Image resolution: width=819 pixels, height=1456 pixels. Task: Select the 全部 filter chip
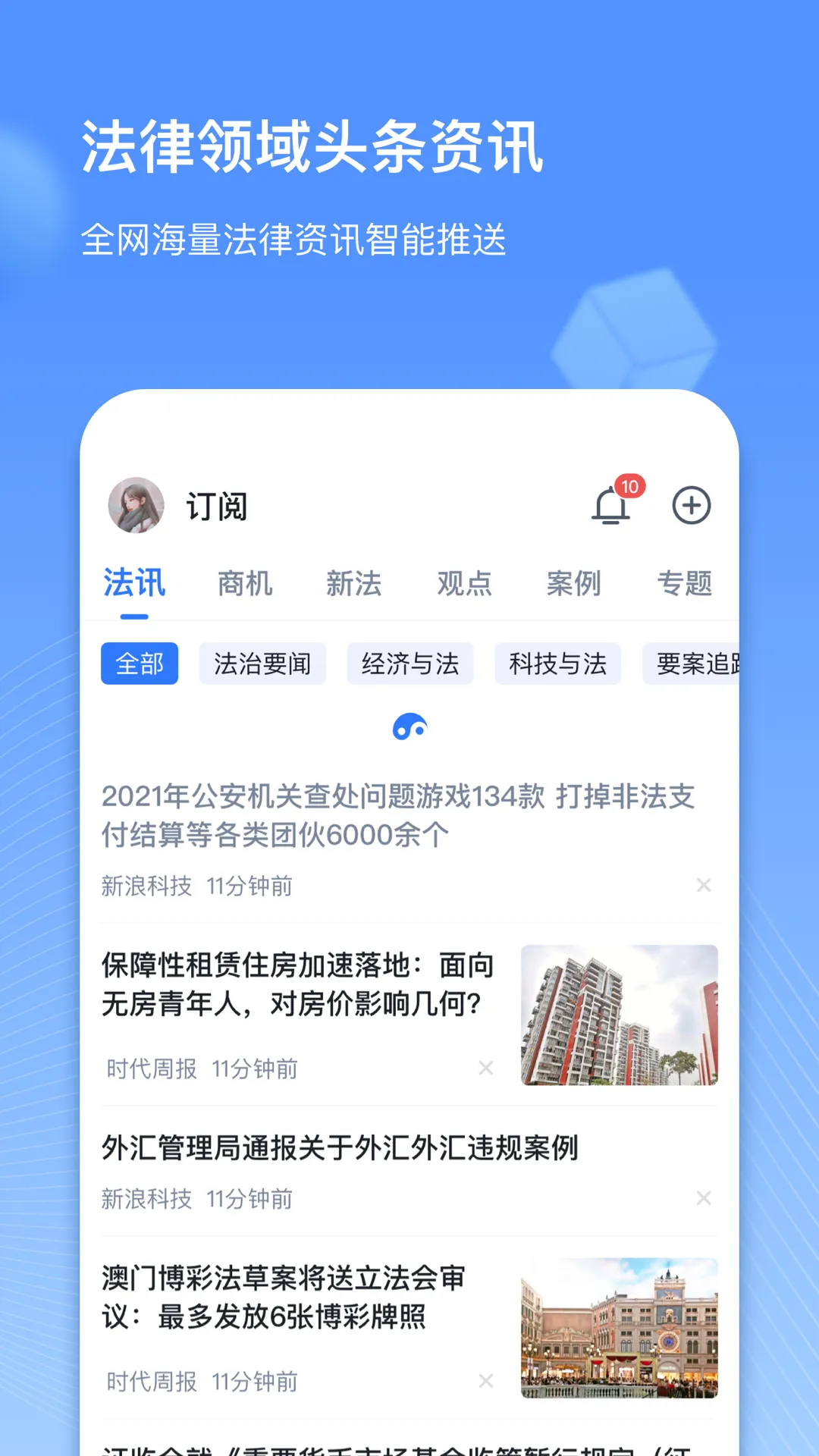[140, 663]
